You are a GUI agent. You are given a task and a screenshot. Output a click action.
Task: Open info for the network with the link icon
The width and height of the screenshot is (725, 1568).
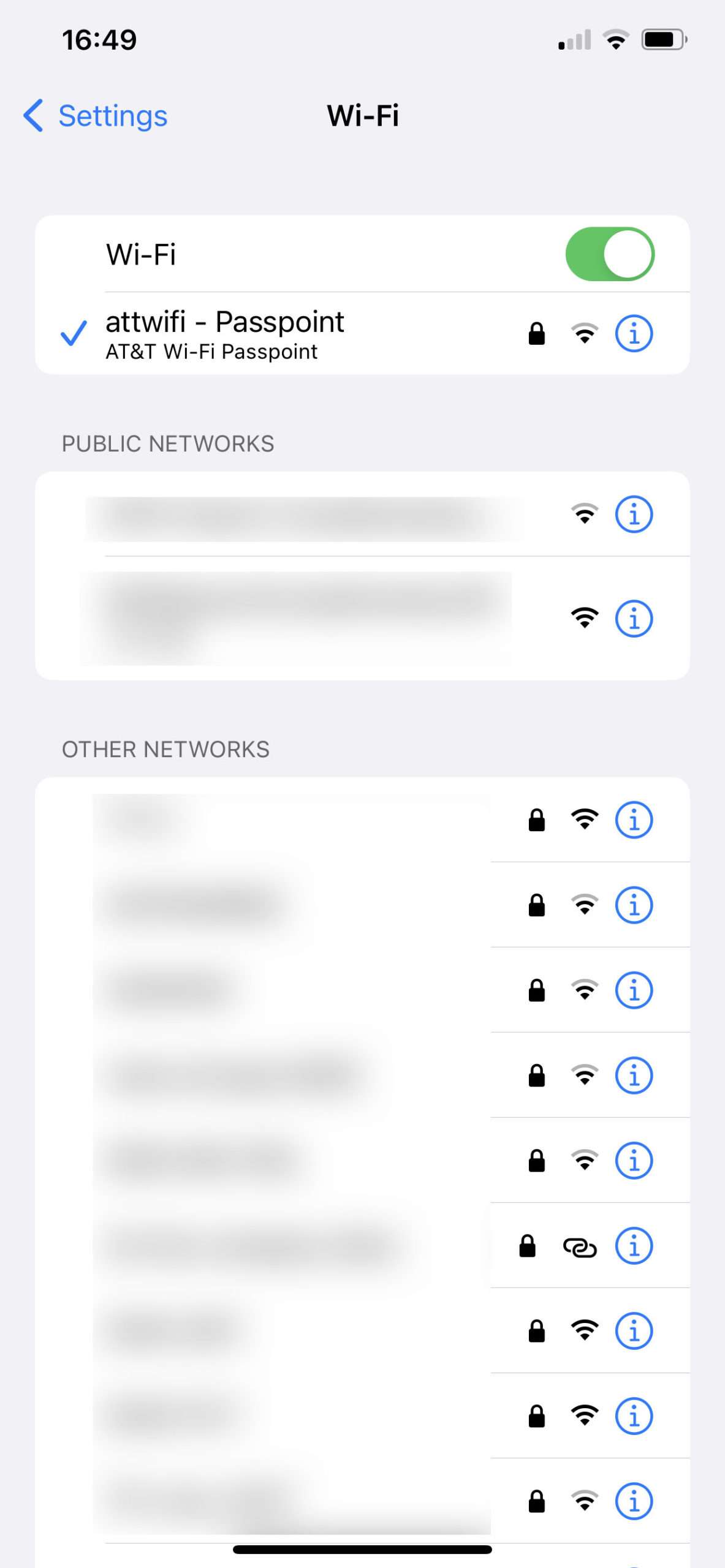pyautogui.click(x=633, y=1246)
